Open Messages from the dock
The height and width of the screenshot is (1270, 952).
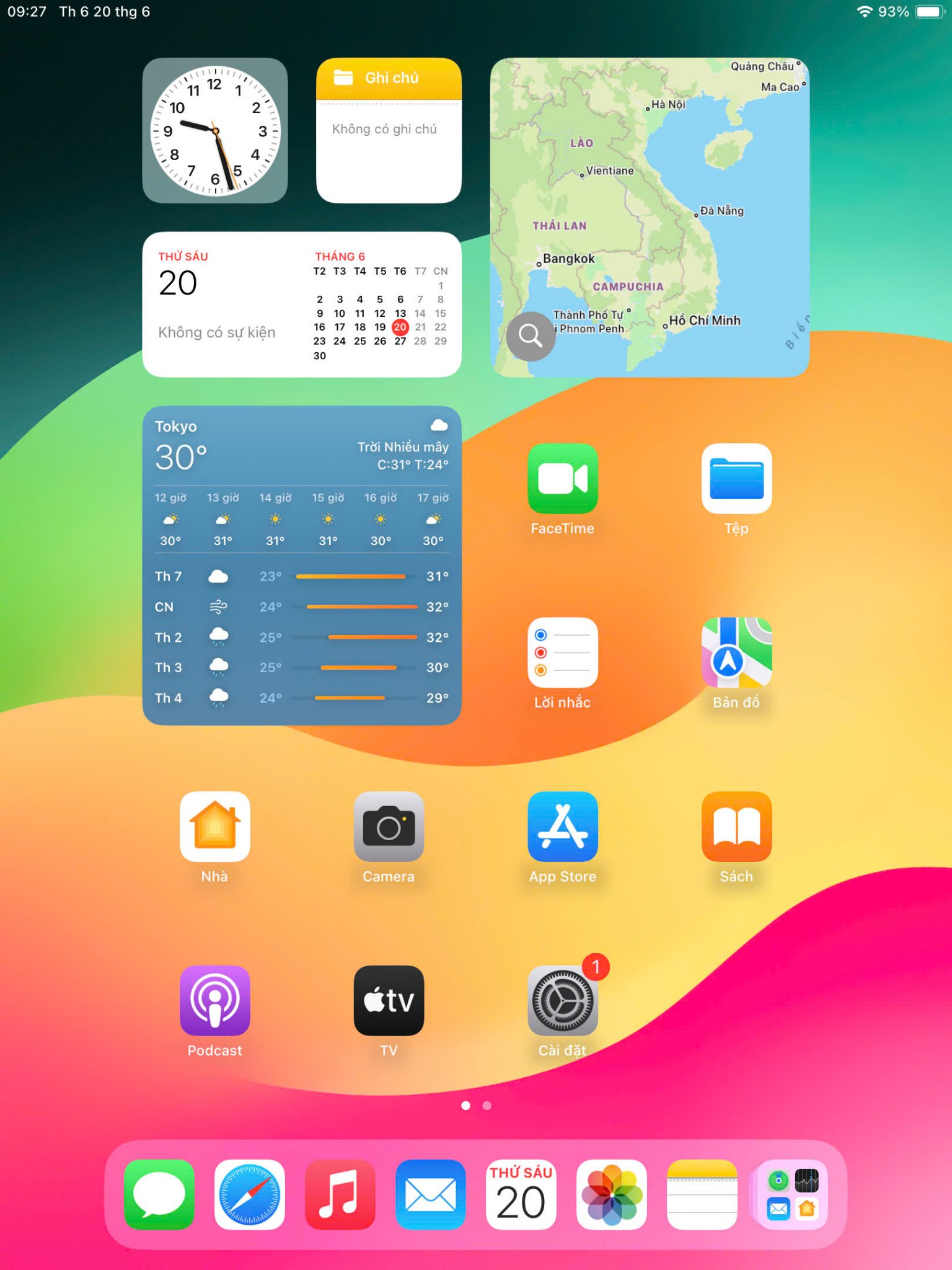pos(159,1194)
